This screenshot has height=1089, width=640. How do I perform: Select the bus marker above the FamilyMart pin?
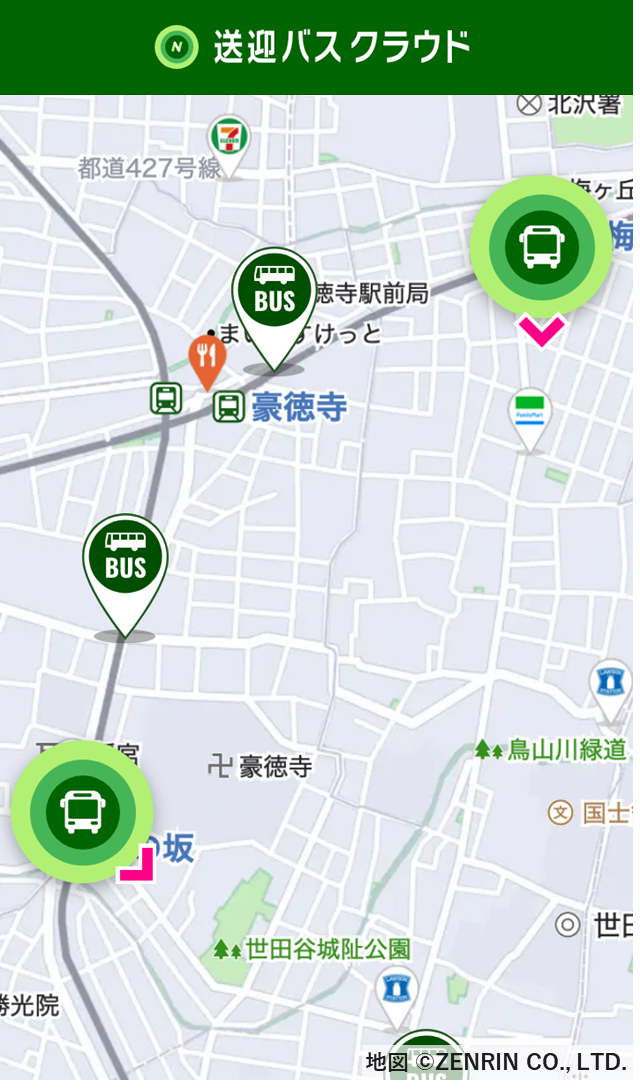(541, 246)
